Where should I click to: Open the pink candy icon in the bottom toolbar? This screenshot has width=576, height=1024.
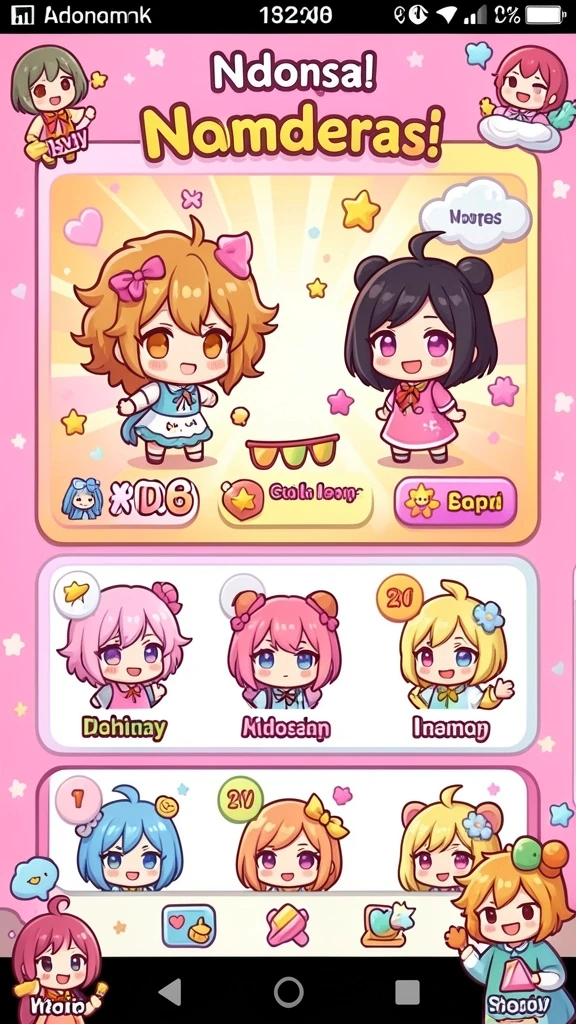coord(287,926)
